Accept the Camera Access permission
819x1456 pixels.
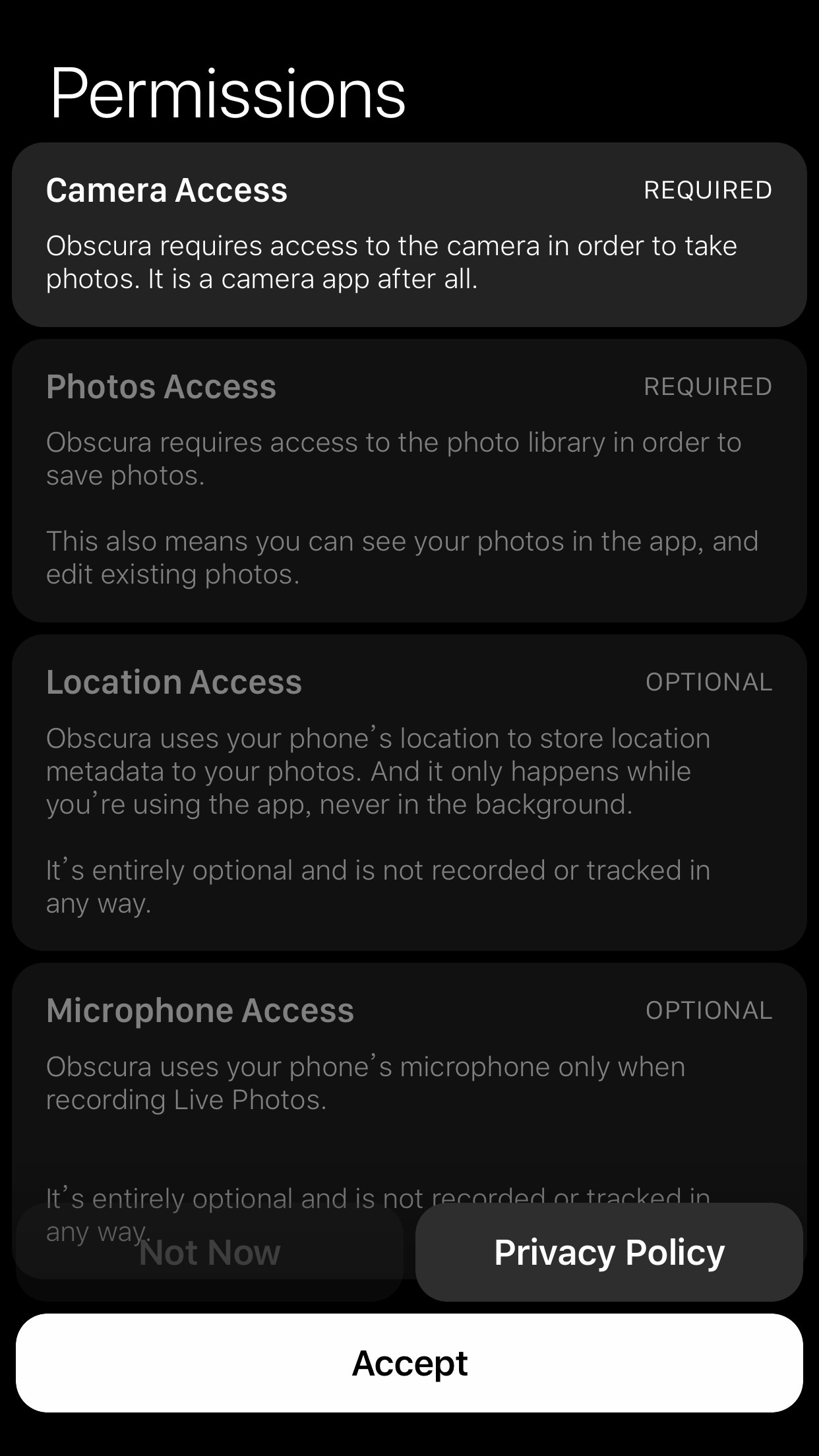click(x=409, y=1363)
